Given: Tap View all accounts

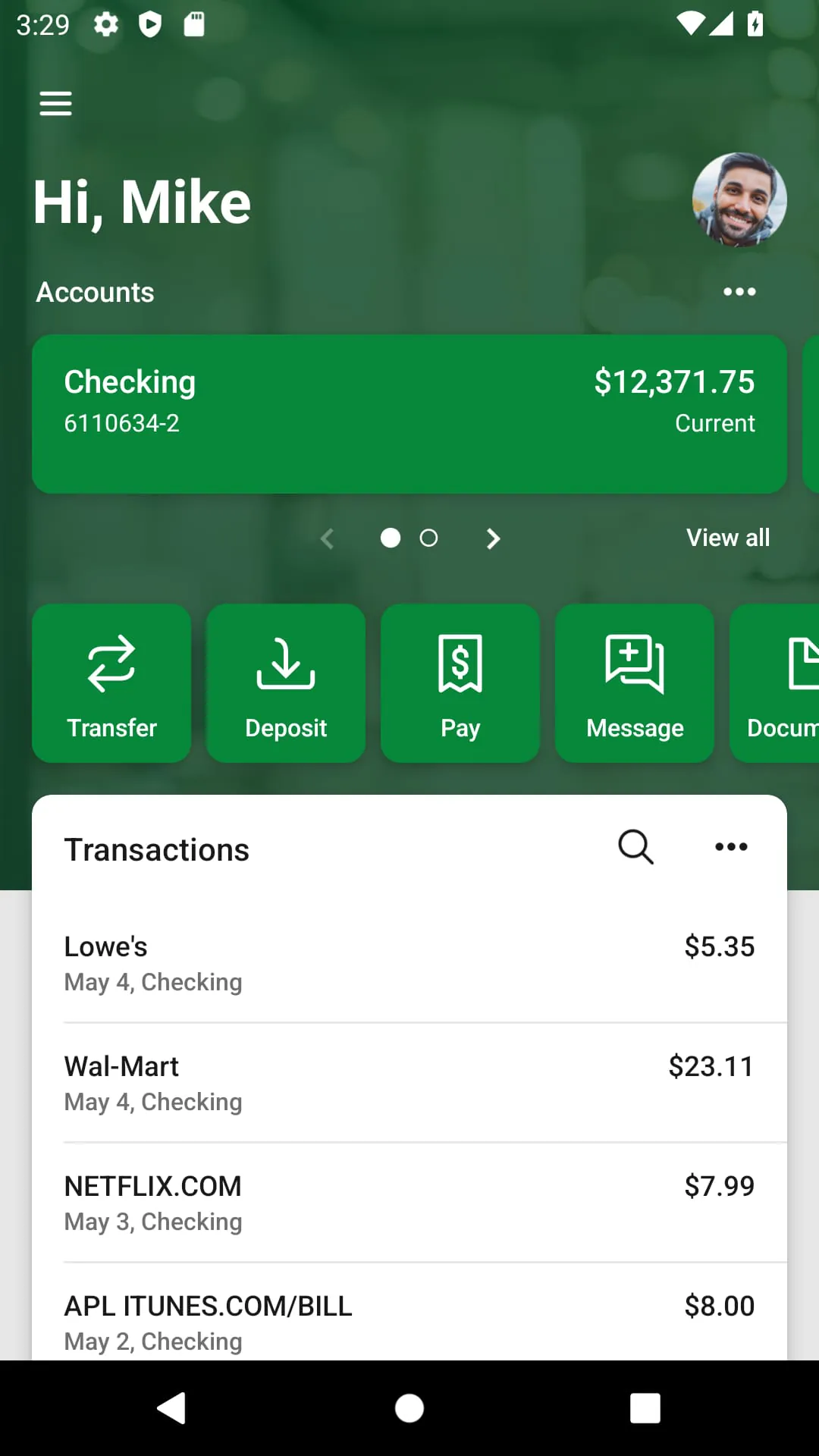Looking at the screenshot, I should coord(727,538).
